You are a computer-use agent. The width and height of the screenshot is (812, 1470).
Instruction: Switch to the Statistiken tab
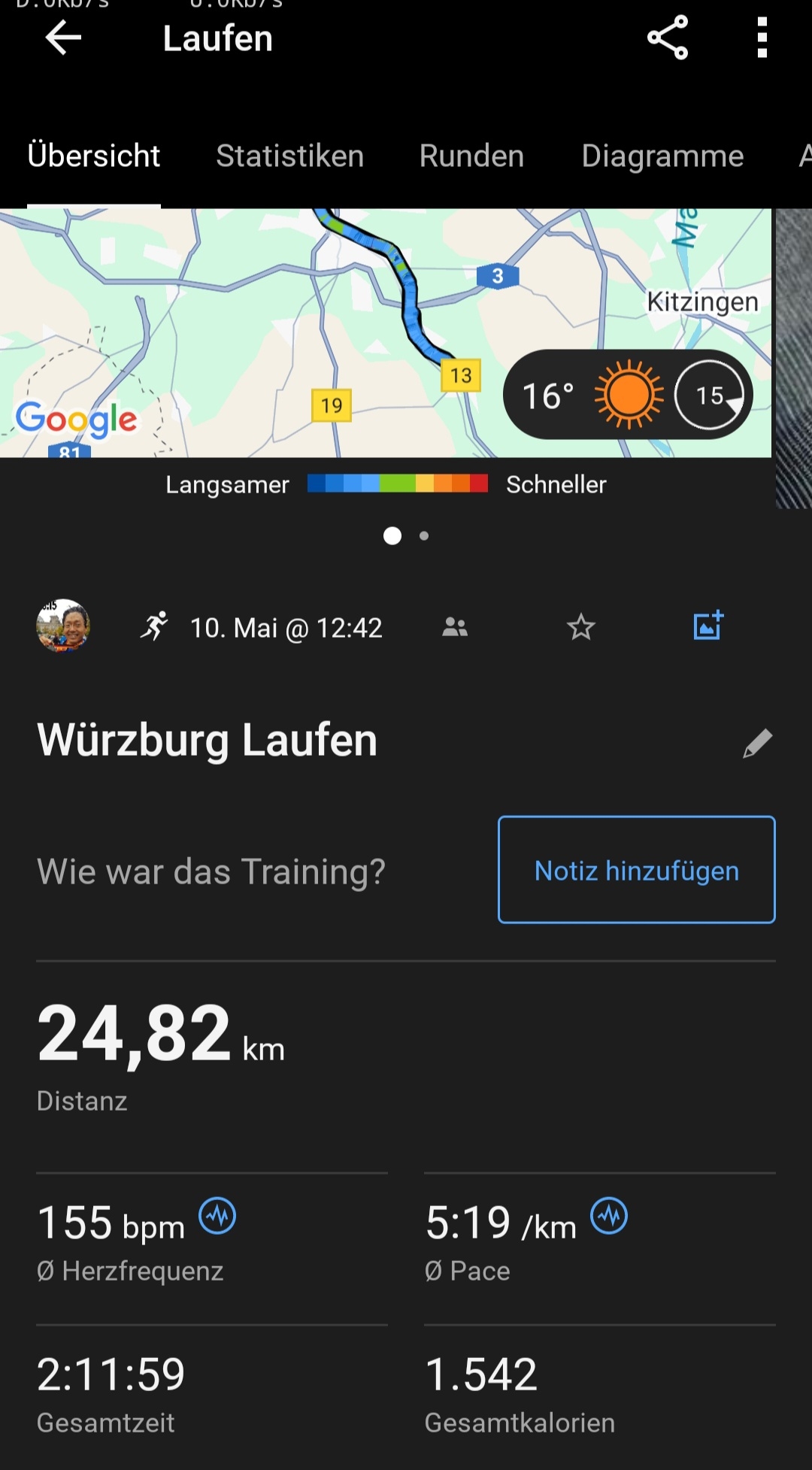(289, 156)
